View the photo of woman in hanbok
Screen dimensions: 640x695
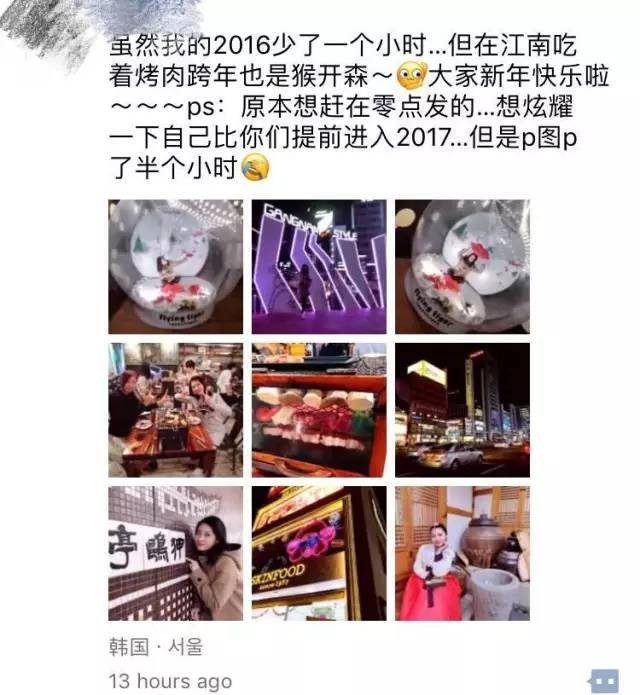[462, 553]
